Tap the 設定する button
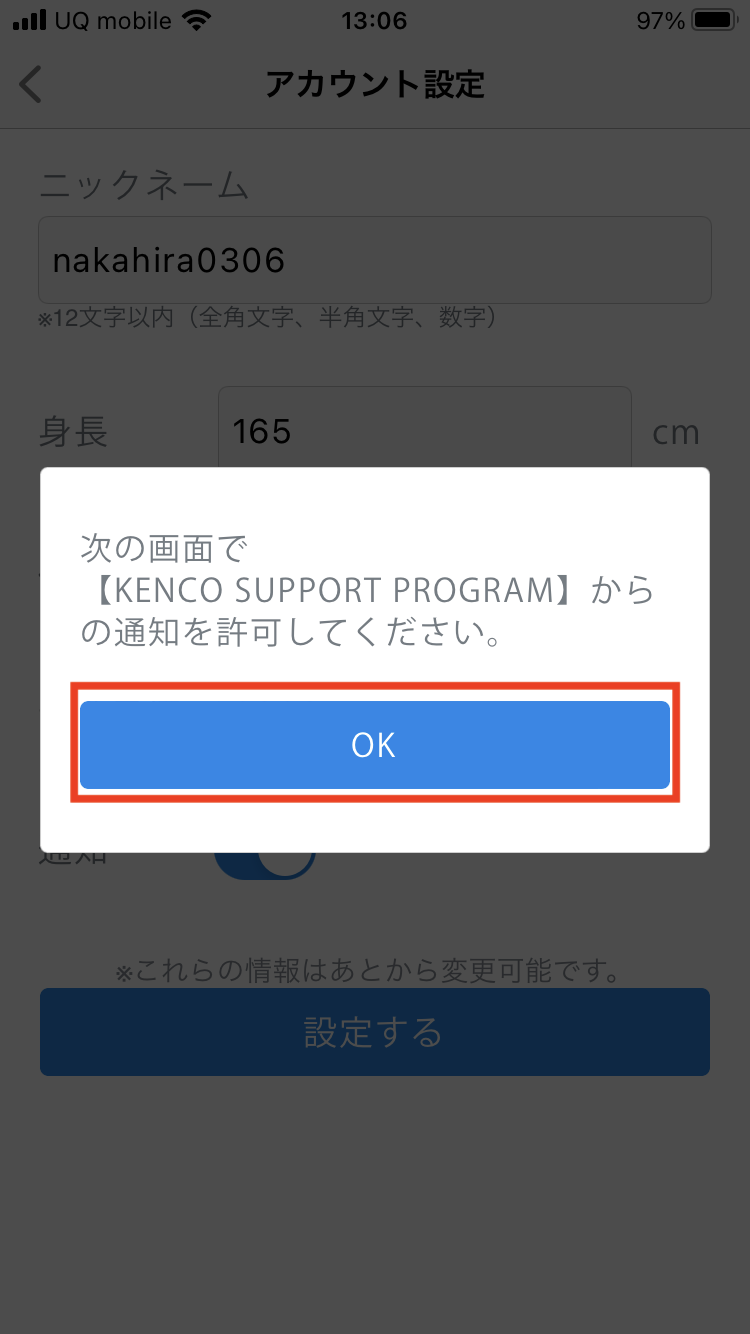This screenshot has width=750, height=1334. (375, 1032)
